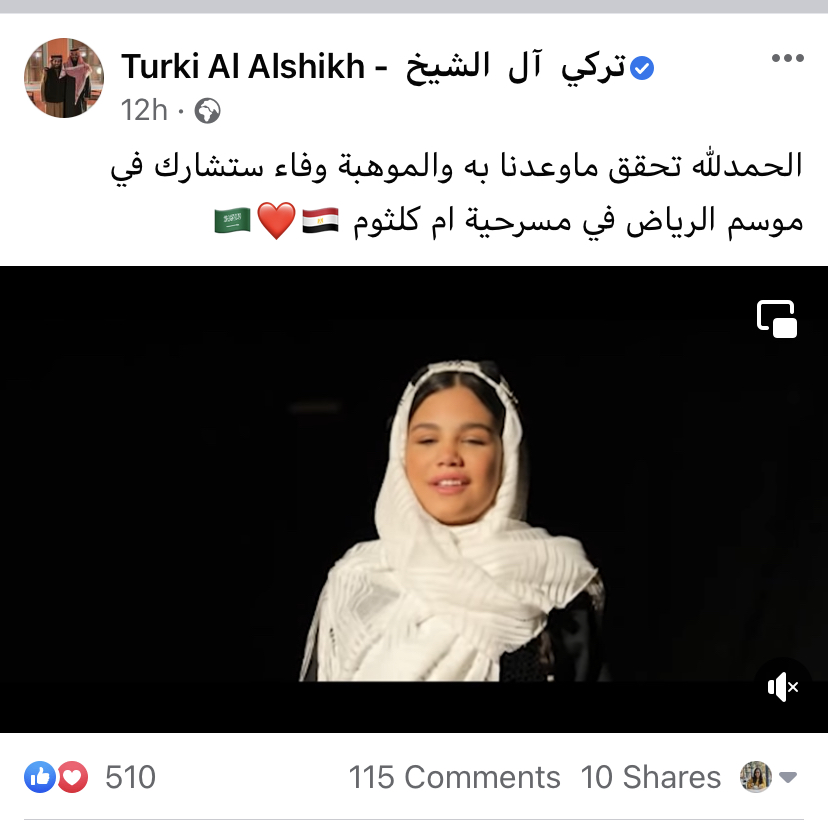Unmute the video sound
The height and width of the screenshot is (831, 828).
[x=782, y=687]
